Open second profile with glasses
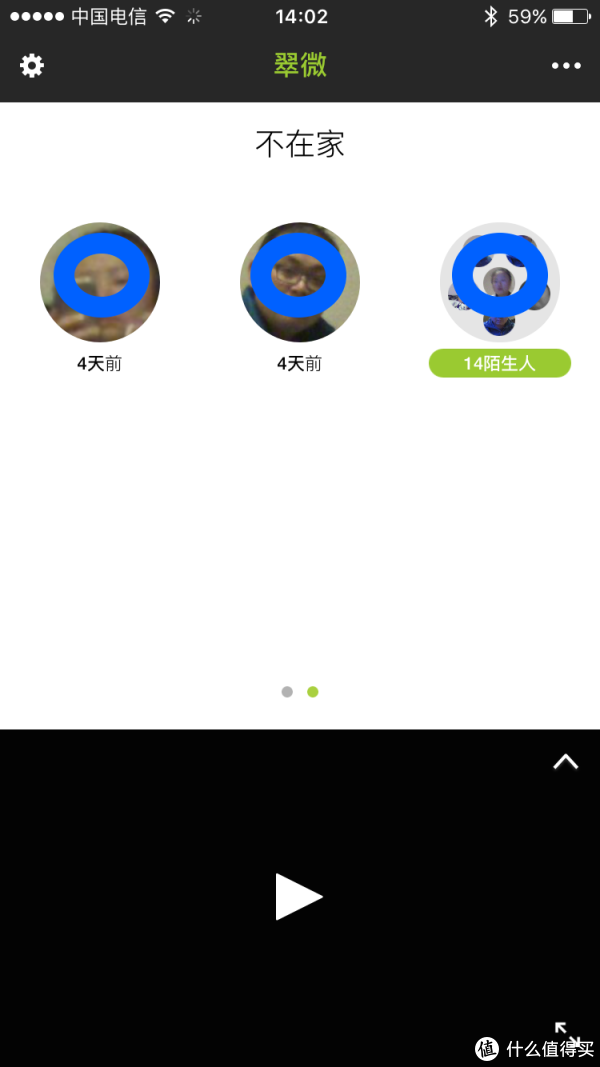 pyautogui.click(x=300, y=282)
